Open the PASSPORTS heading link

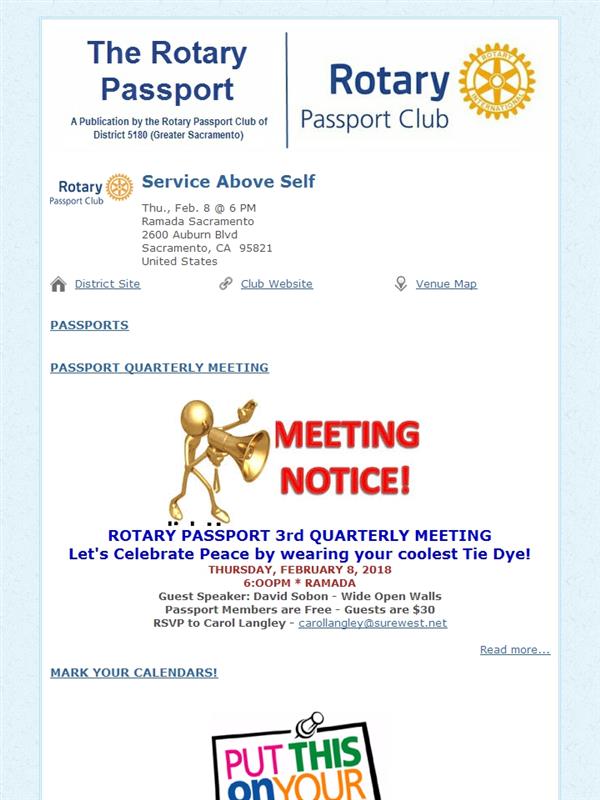pos(89,326)
